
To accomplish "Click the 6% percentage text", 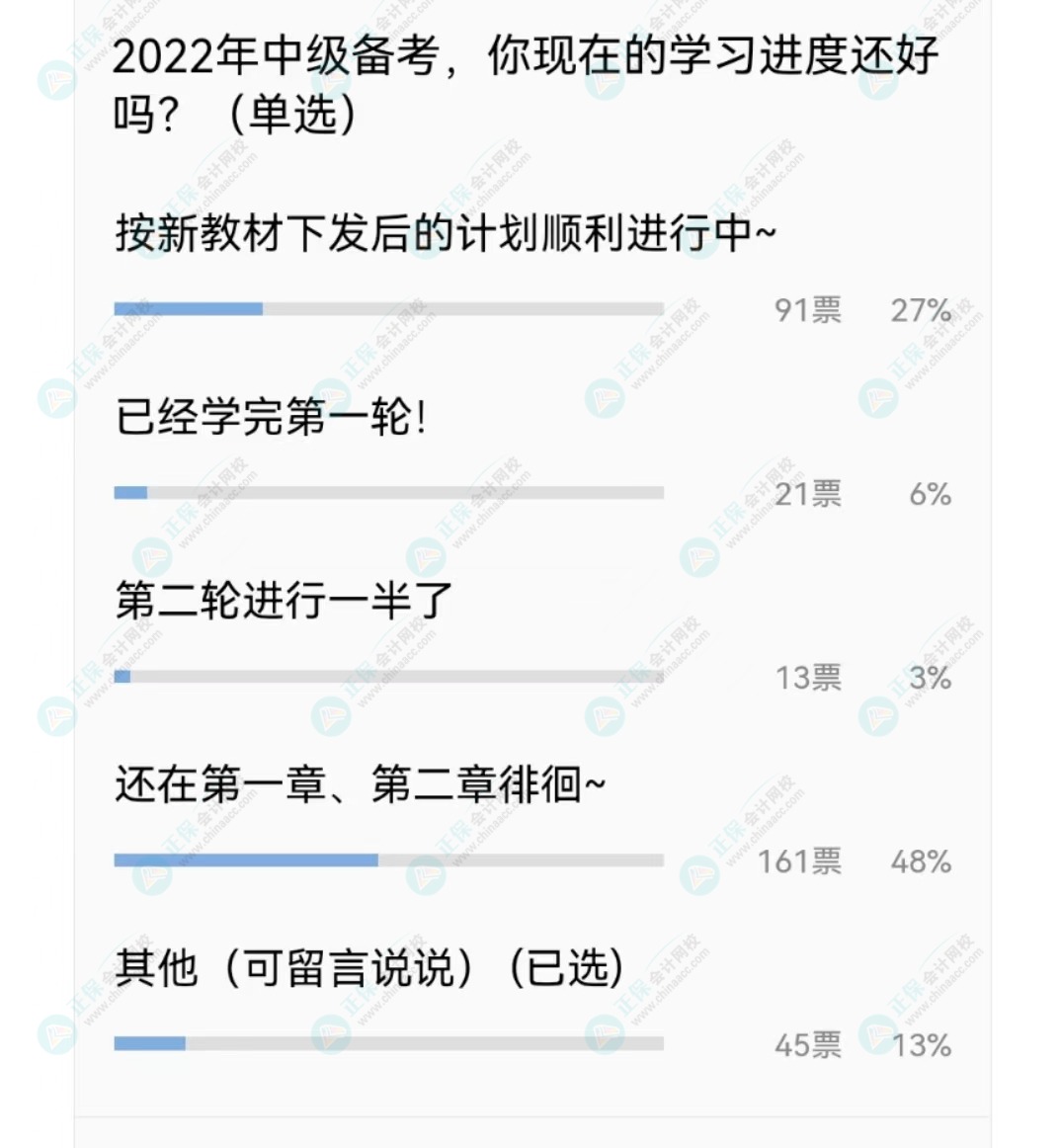I will 931,493.
